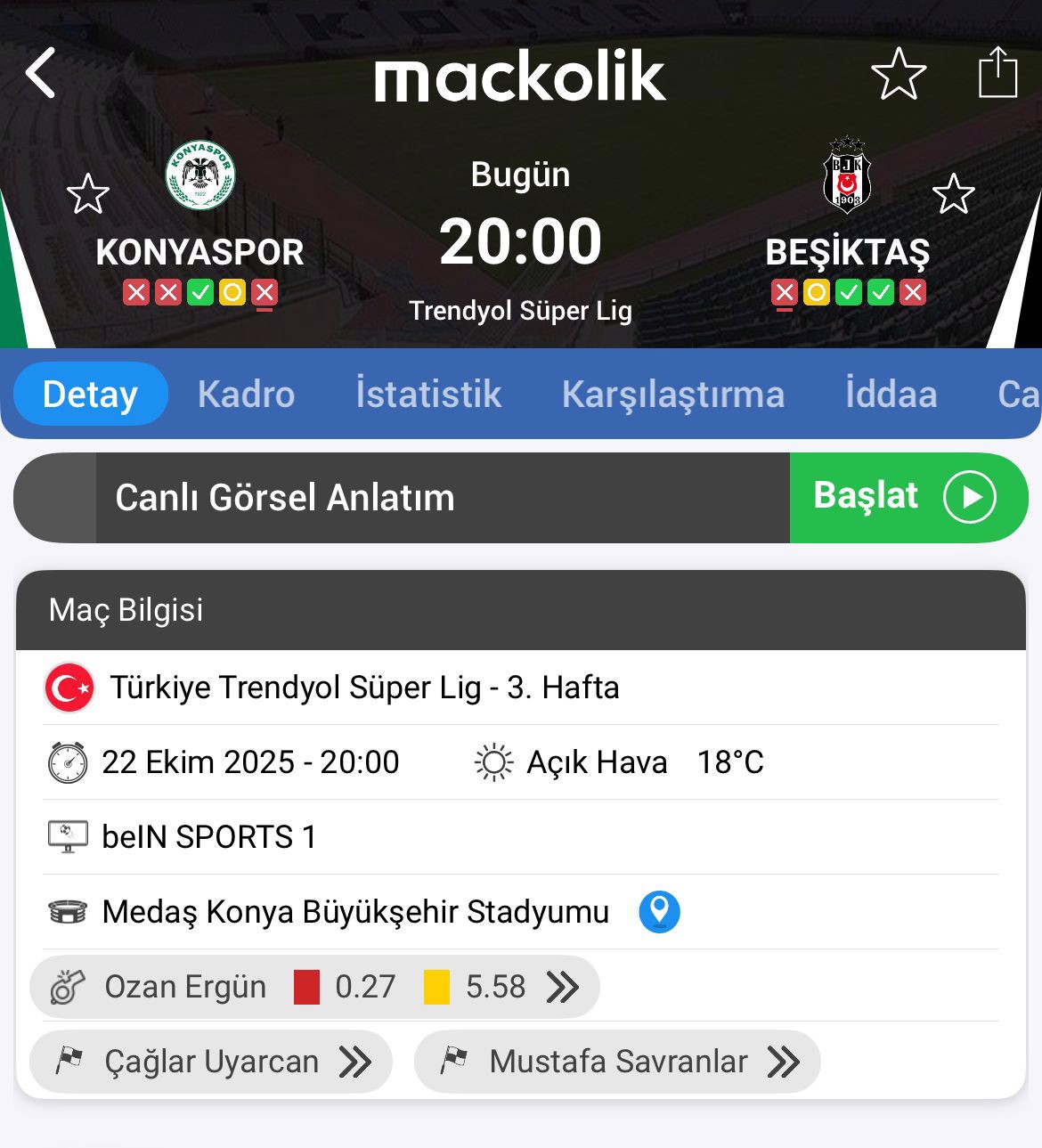Open the Karşılaştırma tab
Screen dimensions: 1042x1148
click(x=672, y=395)
